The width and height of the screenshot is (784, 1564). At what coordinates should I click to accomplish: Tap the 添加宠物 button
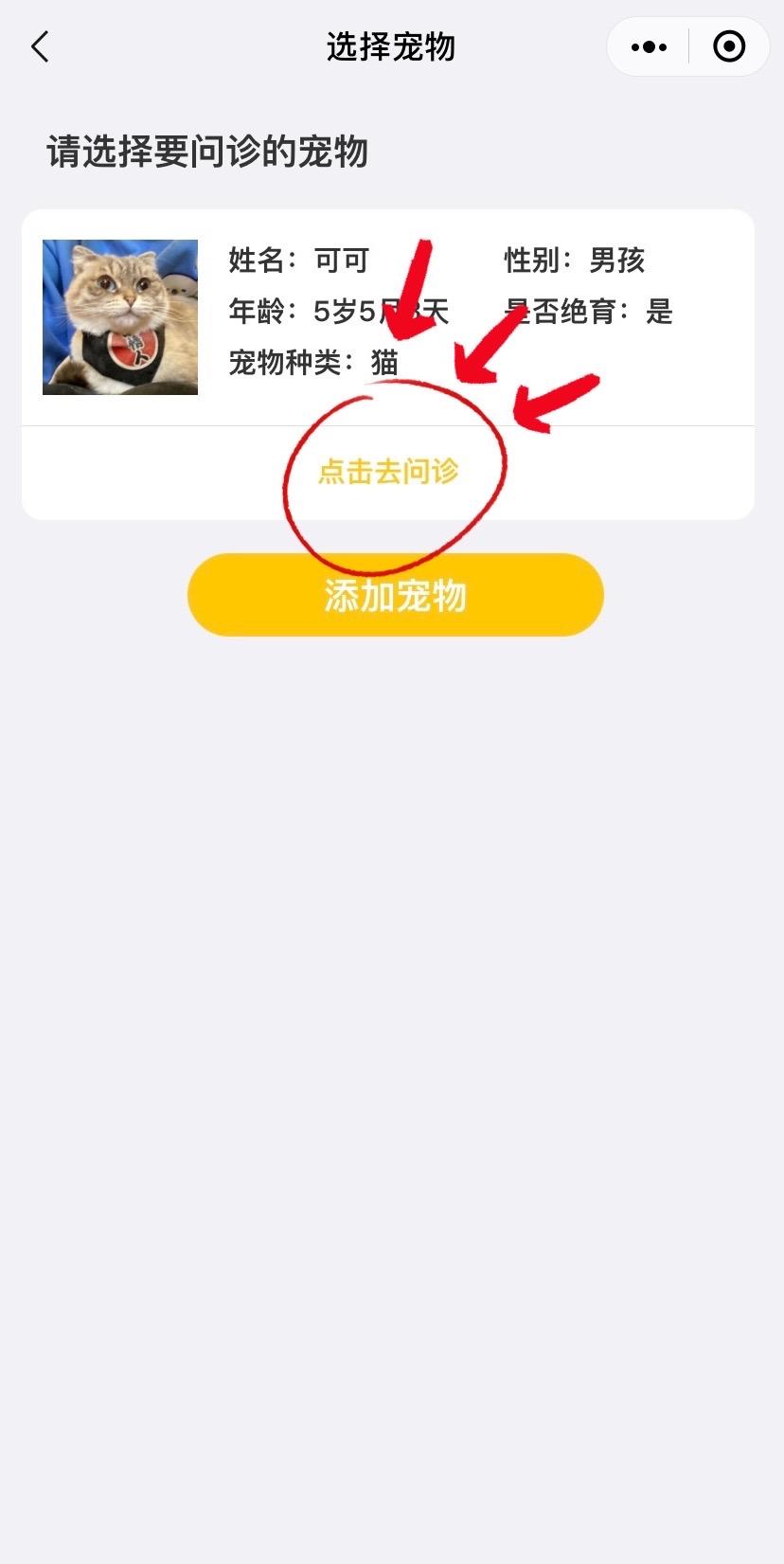[x=396, y=595]
